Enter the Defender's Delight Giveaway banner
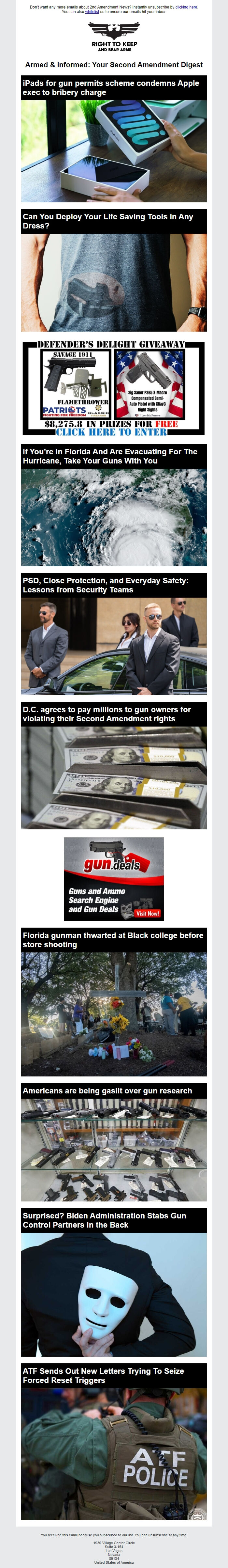 point(114,388)
